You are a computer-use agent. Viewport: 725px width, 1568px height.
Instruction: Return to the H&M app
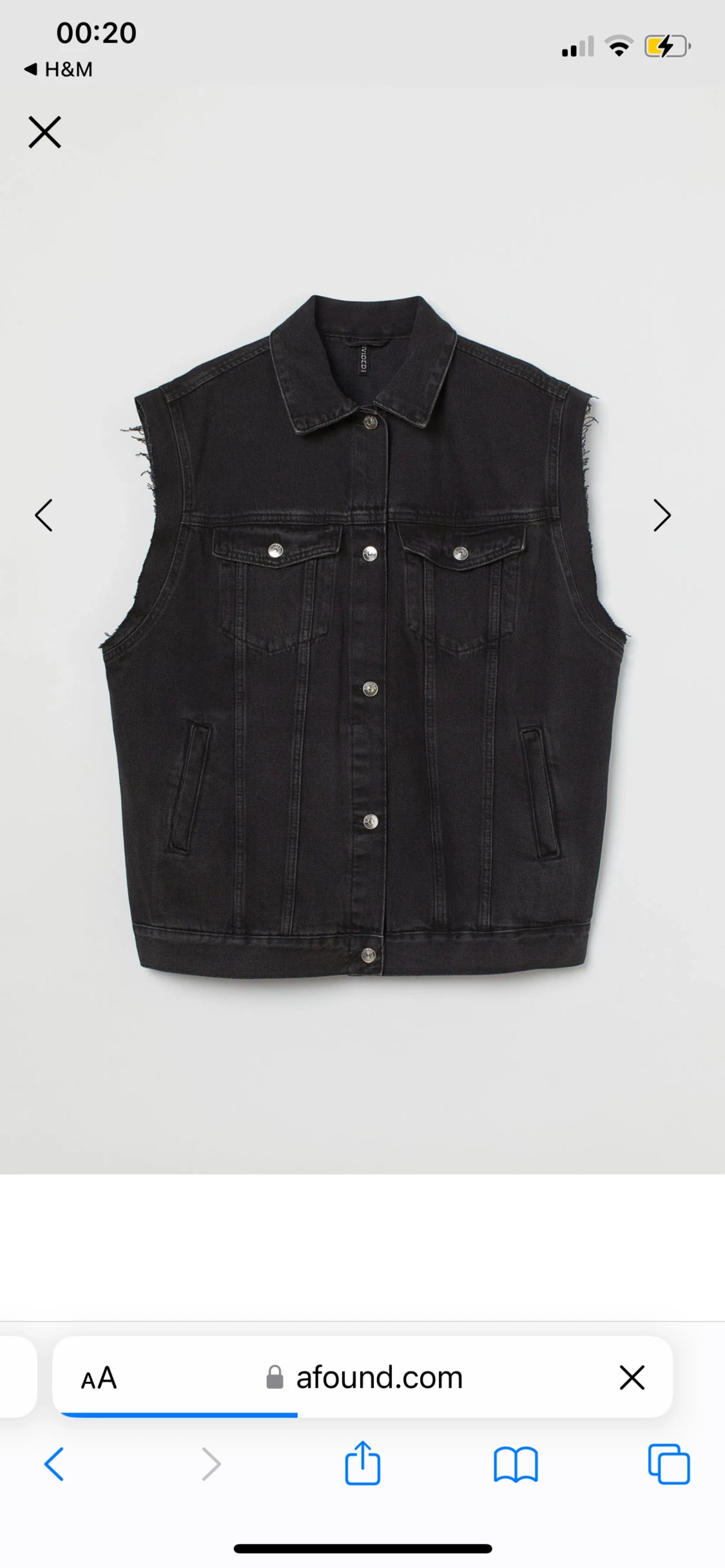coord(59,70)
